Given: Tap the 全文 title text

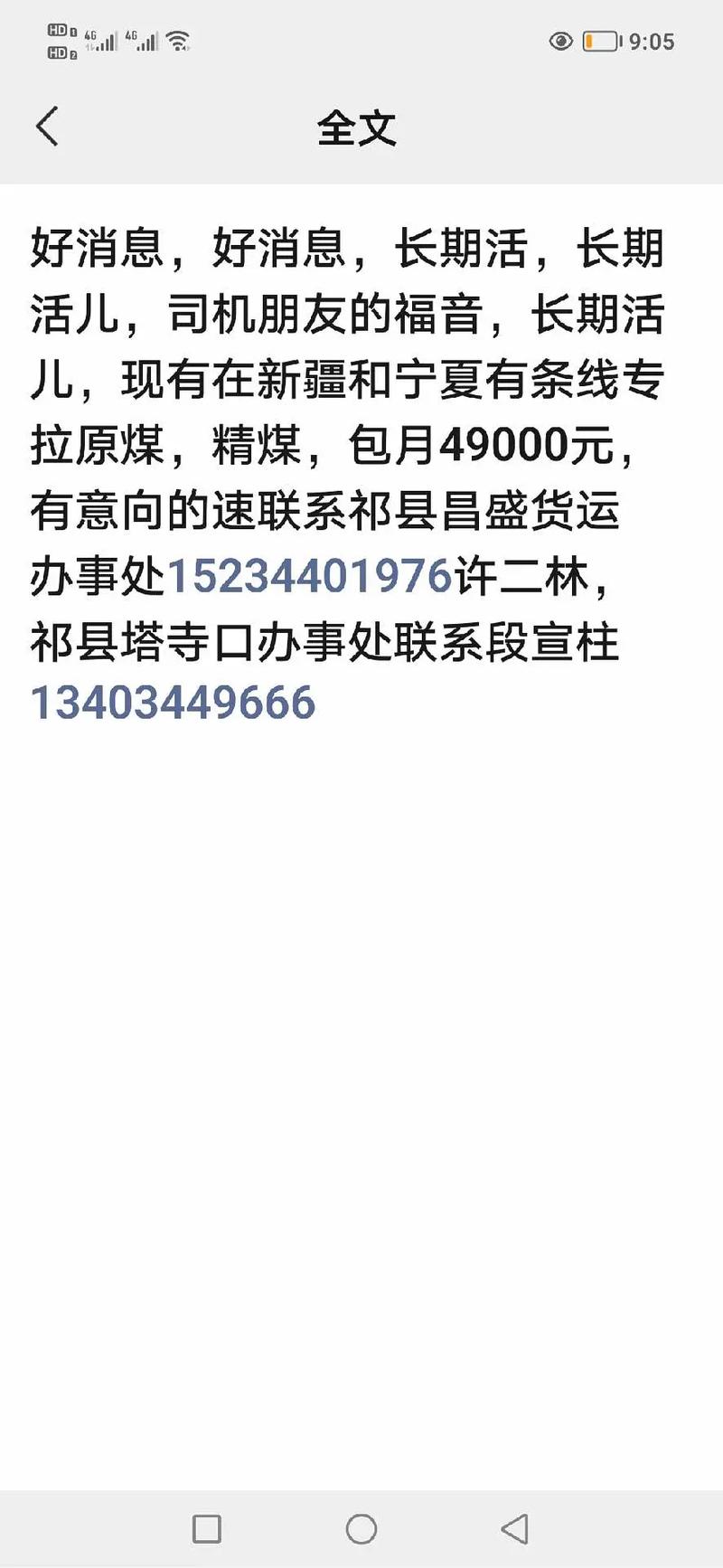Looking at the screenshot, I should click(360, 129).
